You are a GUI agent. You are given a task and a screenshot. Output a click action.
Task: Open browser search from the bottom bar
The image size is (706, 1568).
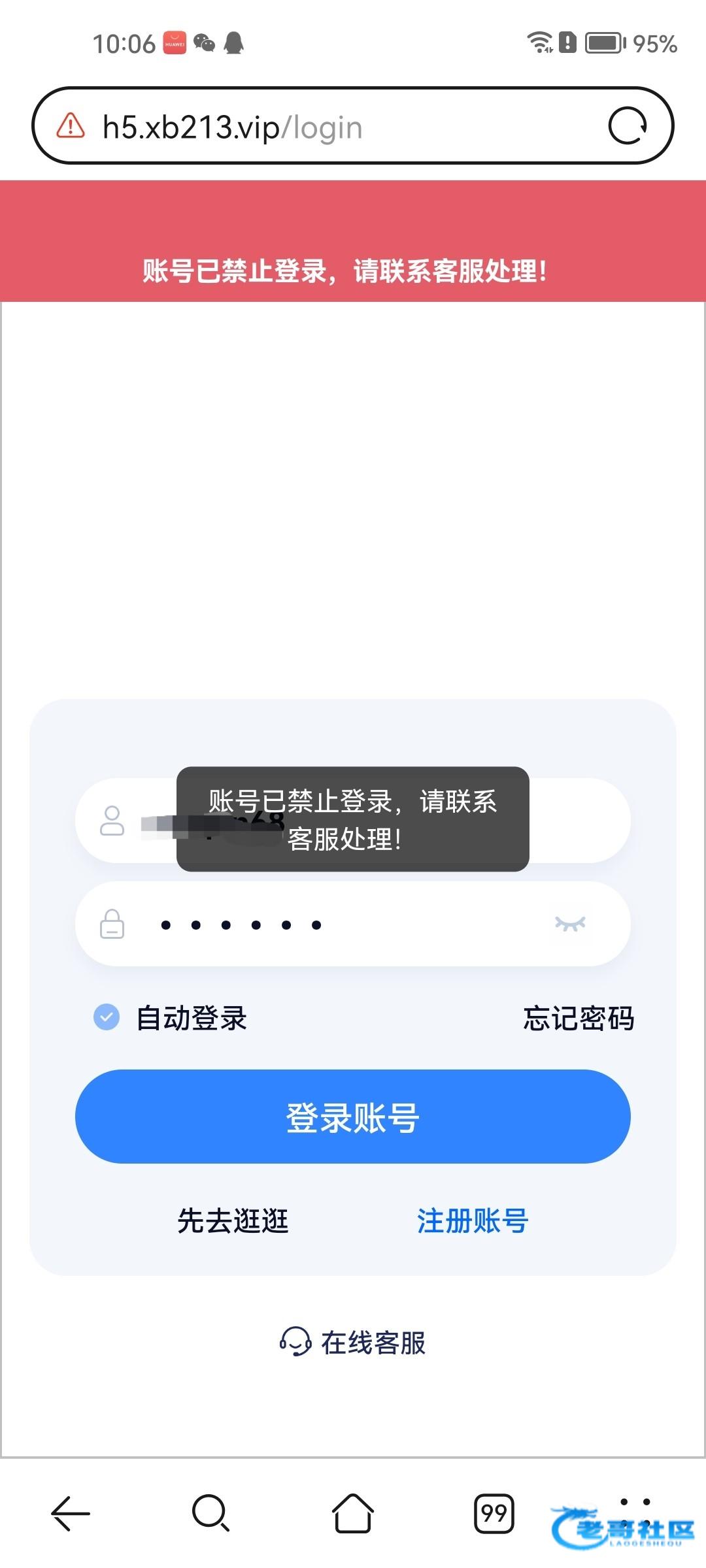[x=210, y=1513]
